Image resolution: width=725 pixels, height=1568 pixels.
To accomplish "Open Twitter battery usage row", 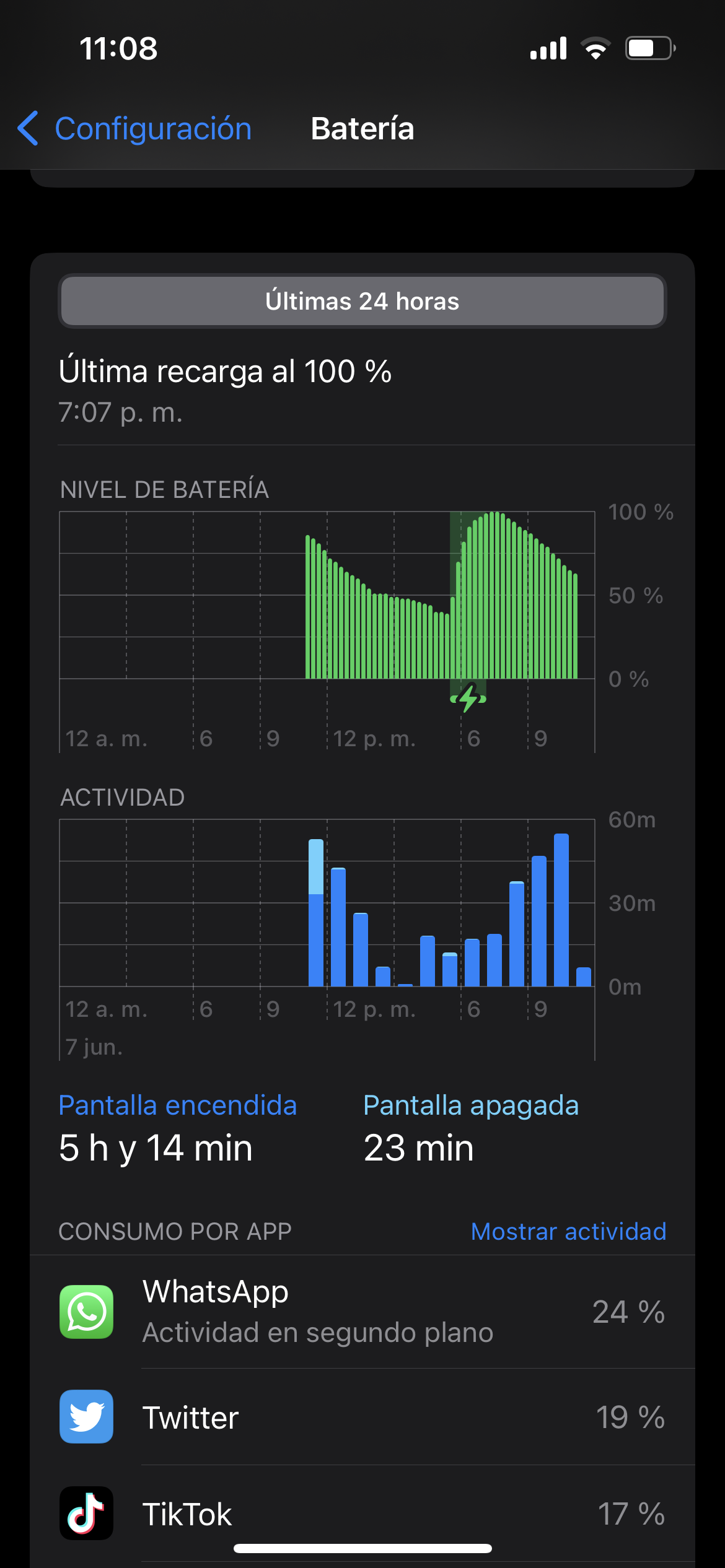I will (362, 1417).
